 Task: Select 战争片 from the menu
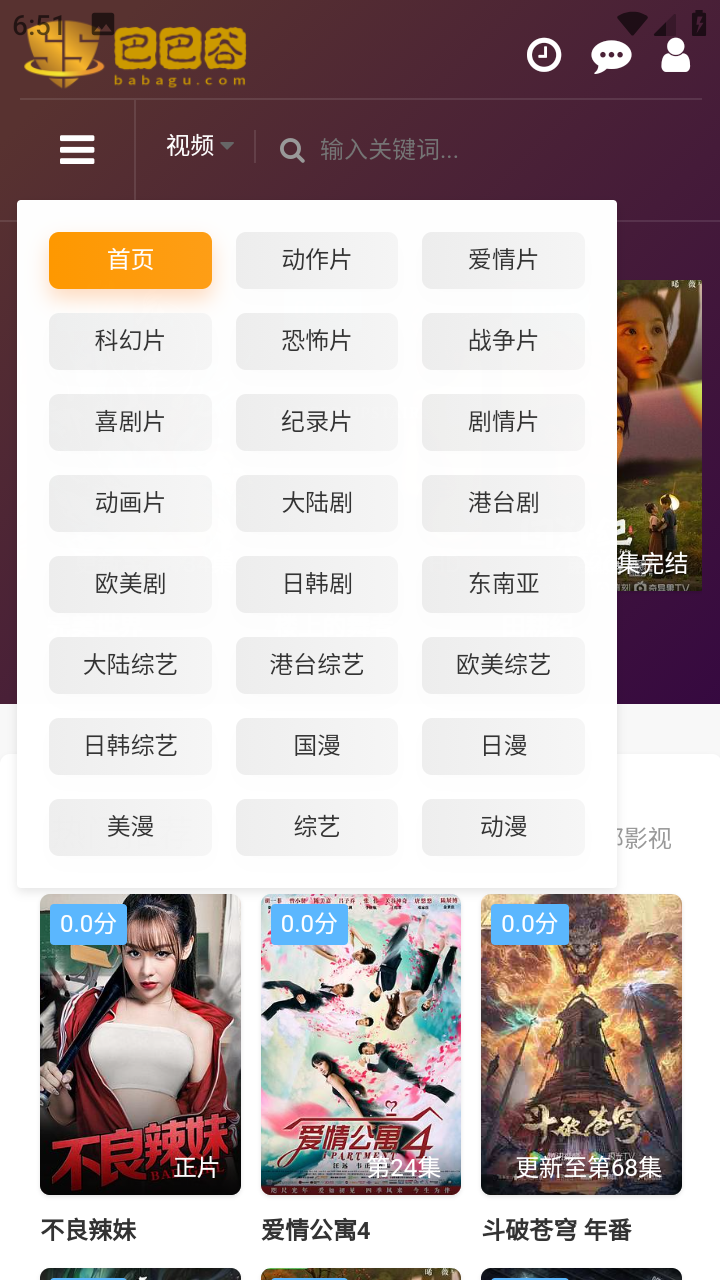(x=503, y=341)
